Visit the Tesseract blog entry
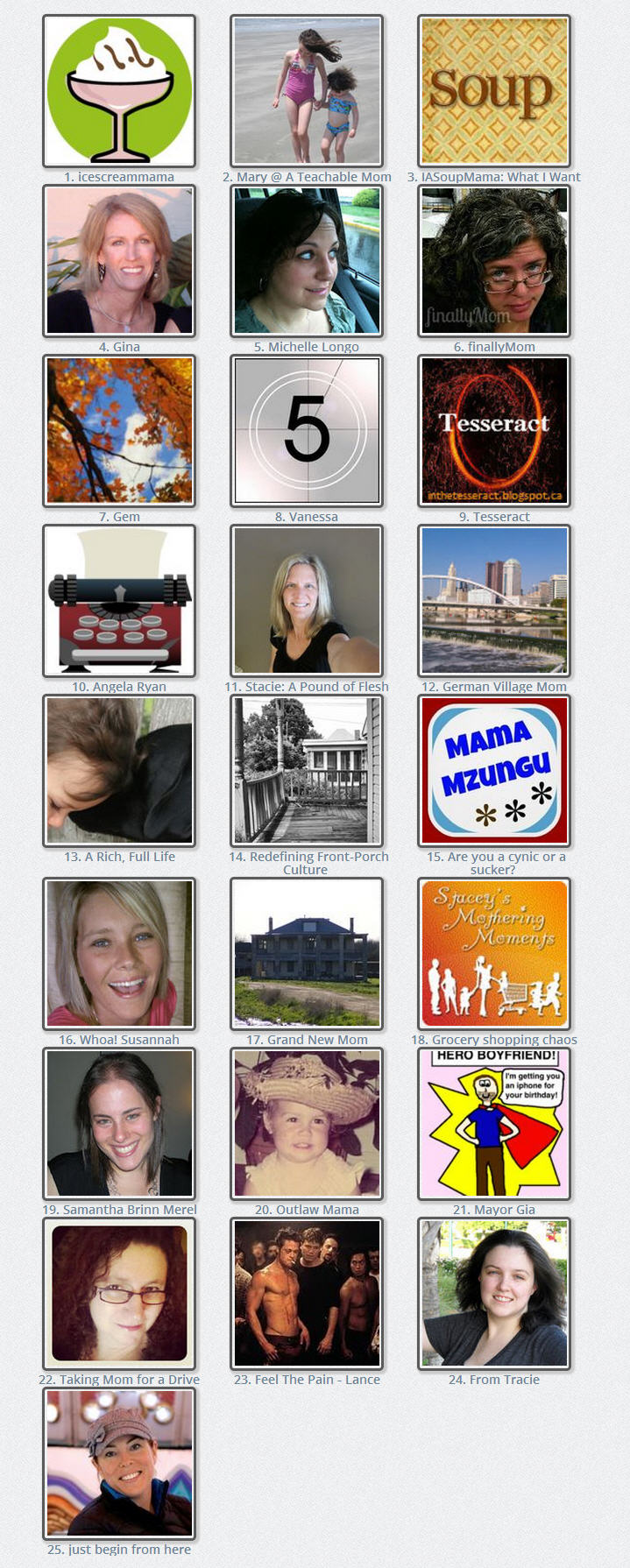Viewport: 630px width, 1568px height. pos(494,431)
